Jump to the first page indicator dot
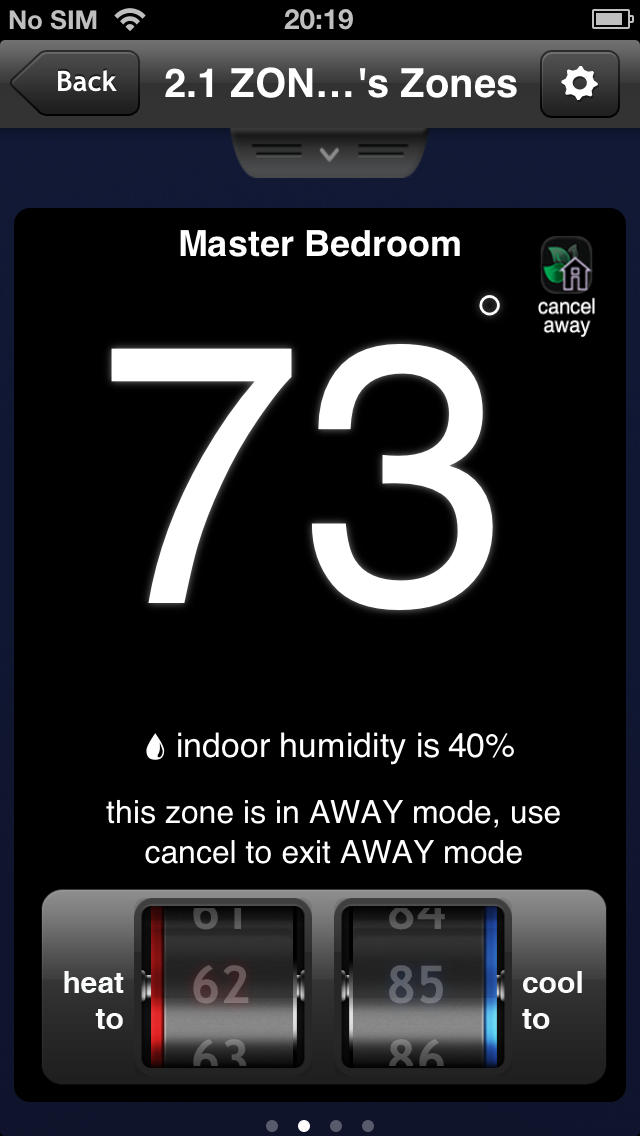640x1136 pixels. pos(273,1125)
